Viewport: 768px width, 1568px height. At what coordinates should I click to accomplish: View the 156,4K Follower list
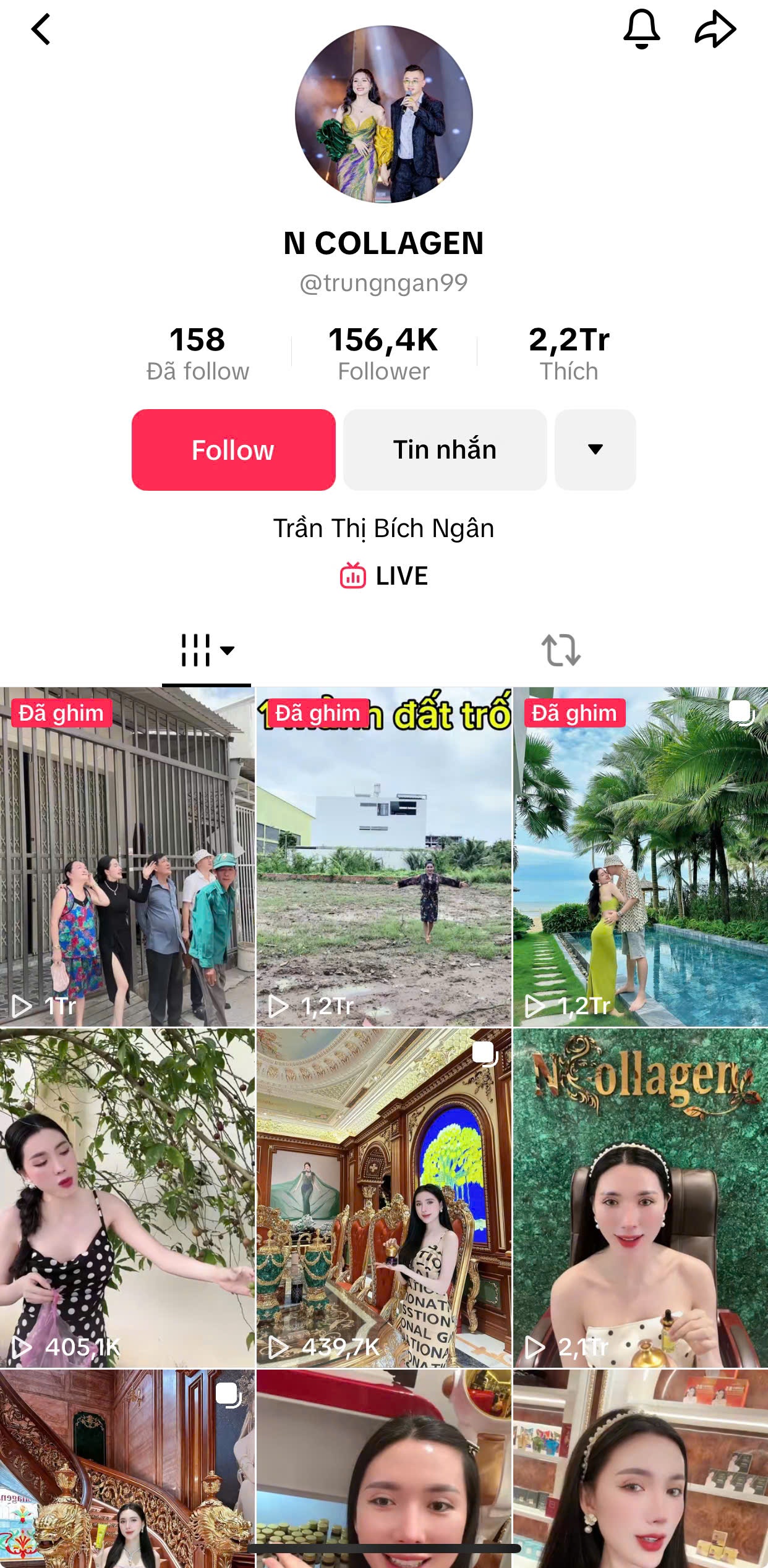tap(383, 353)
